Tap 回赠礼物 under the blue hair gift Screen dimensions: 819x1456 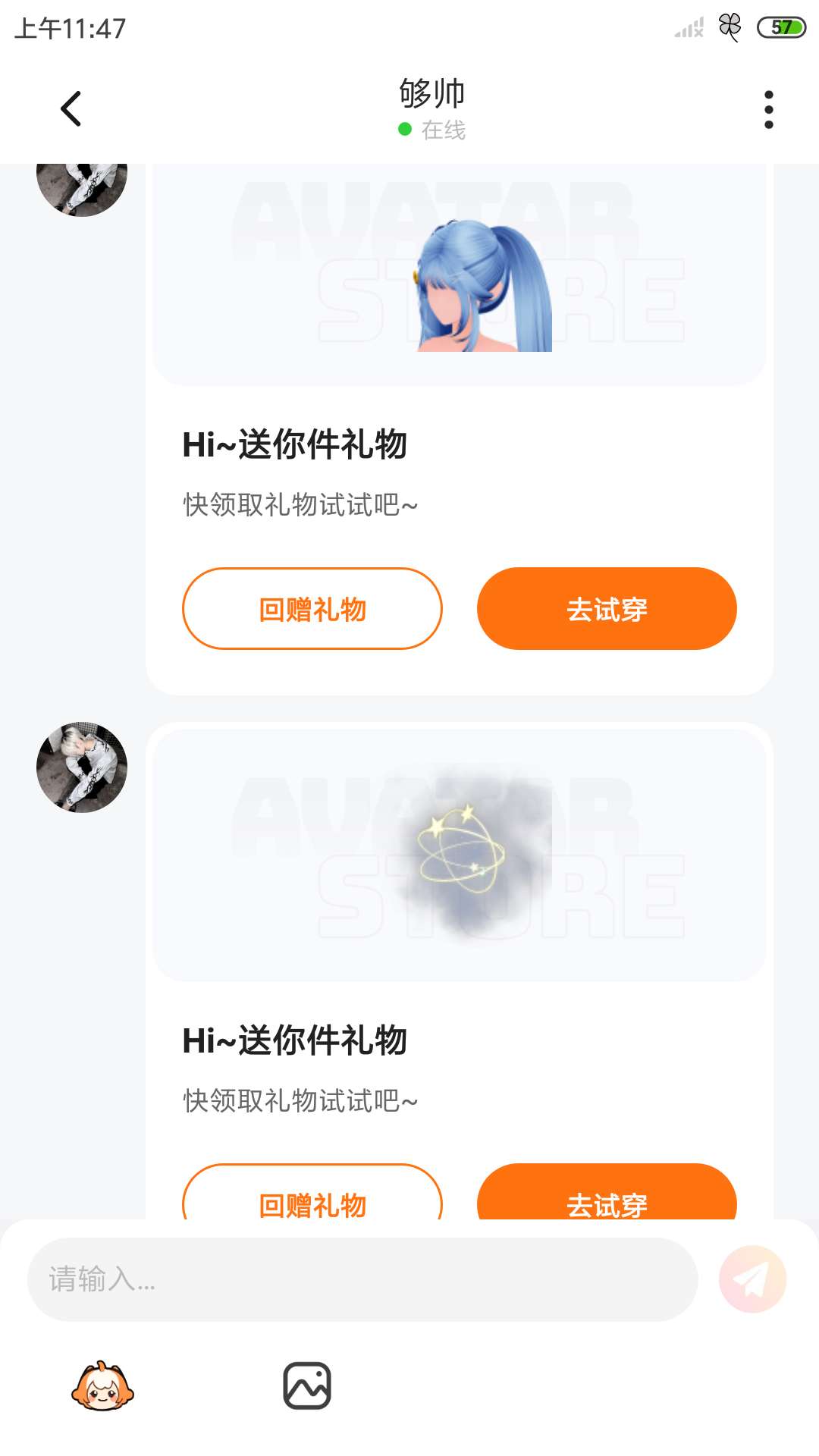click(x=312, y=609)
